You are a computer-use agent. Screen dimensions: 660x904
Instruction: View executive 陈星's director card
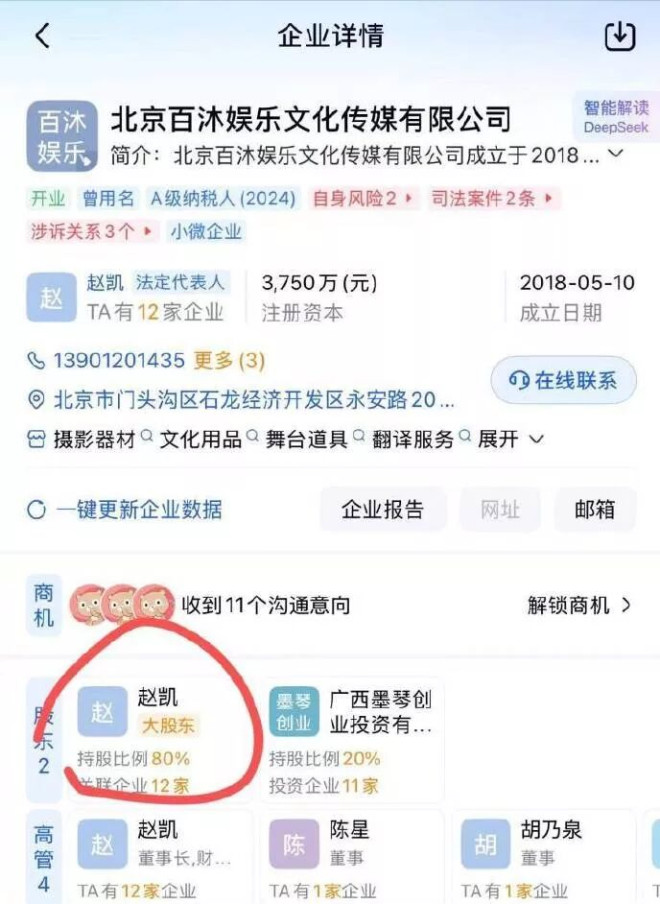pos(351,855)
